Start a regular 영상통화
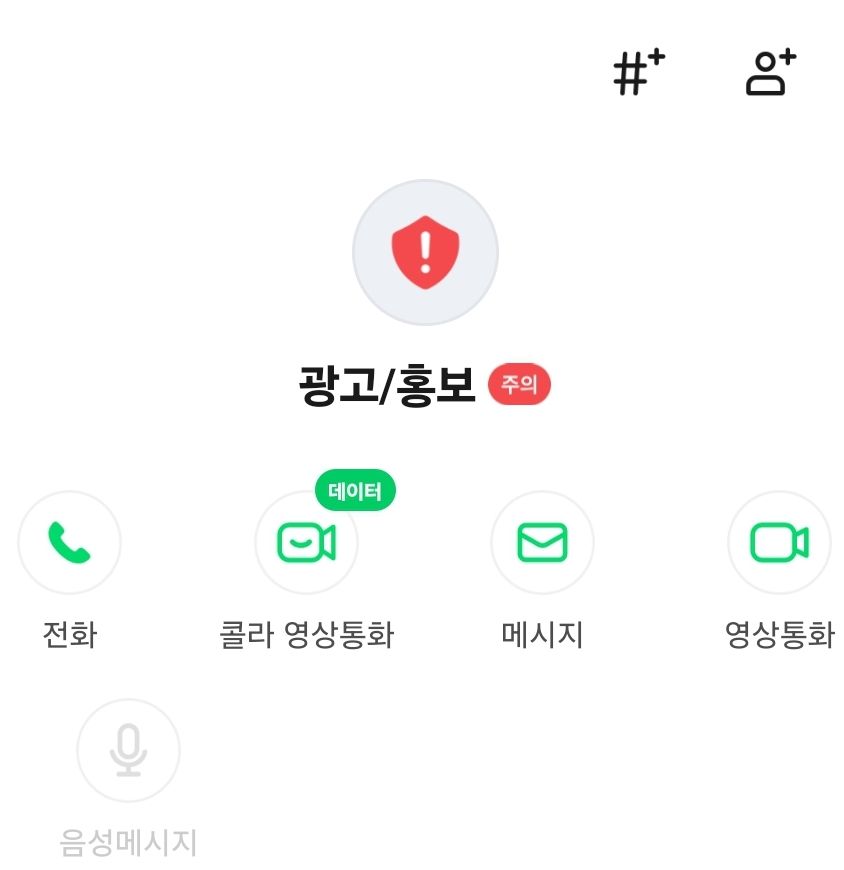The height and width of the screenshot is (870, 844). (778, 543)
